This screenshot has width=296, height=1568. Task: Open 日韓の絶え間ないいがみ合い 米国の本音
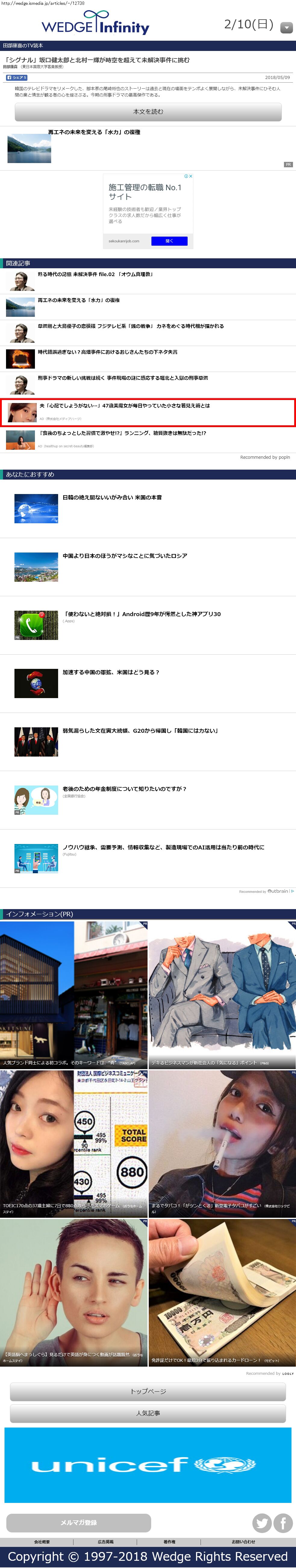pos(112,498)
